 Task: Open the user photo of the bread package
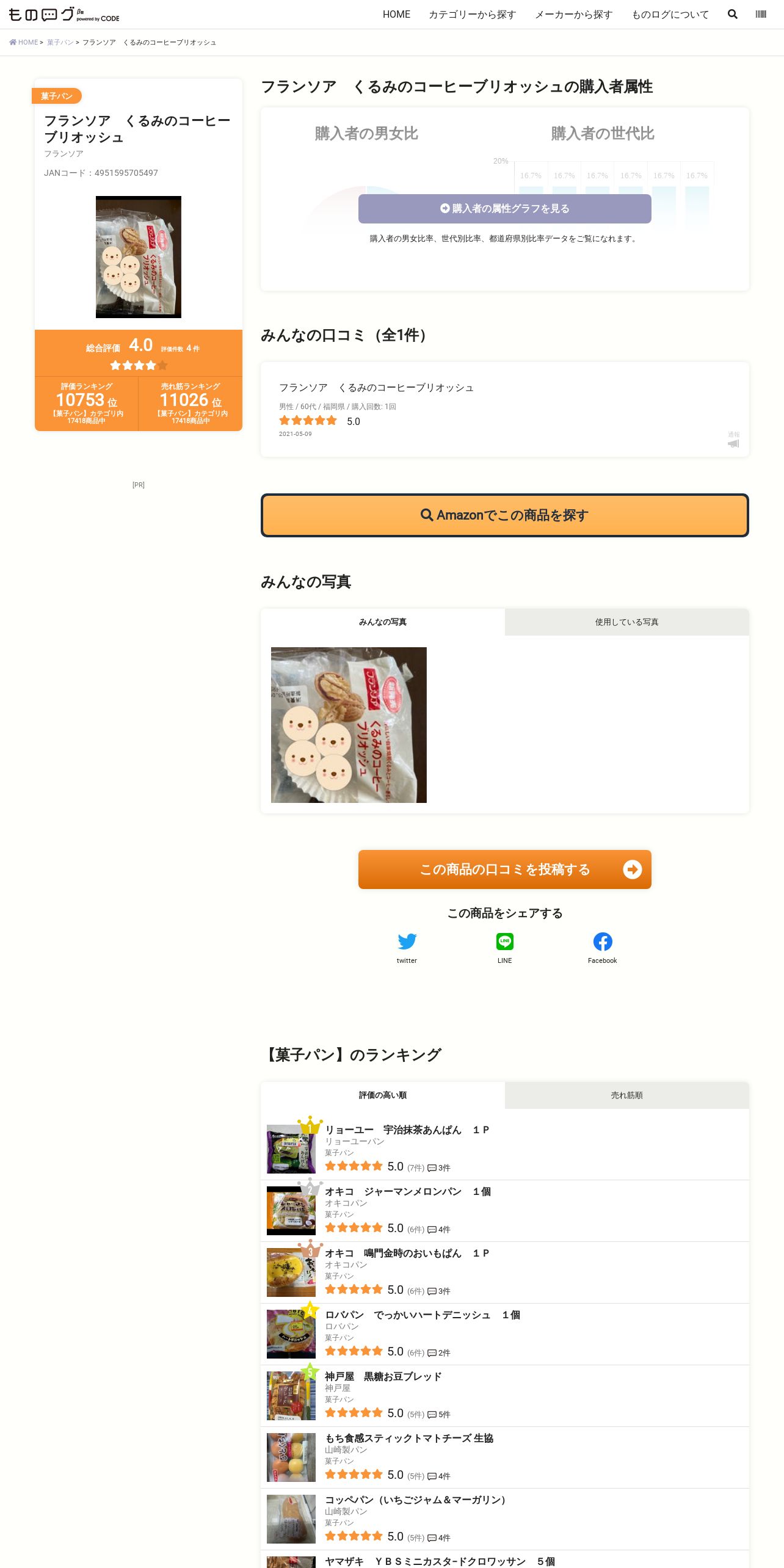349,725
